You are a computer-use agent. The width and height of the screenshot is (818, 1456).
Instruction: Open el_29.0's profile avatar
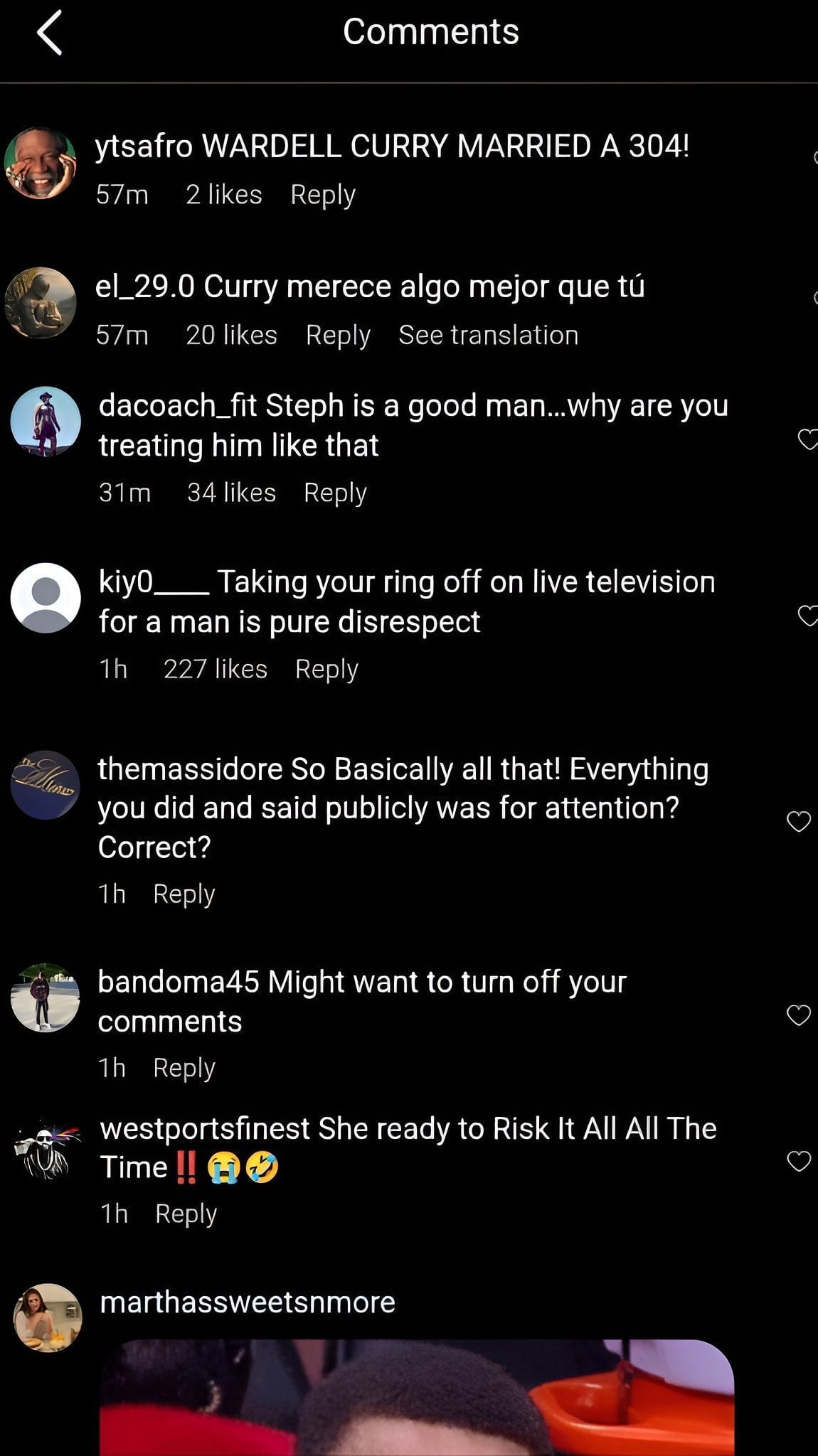click(41, 303)
